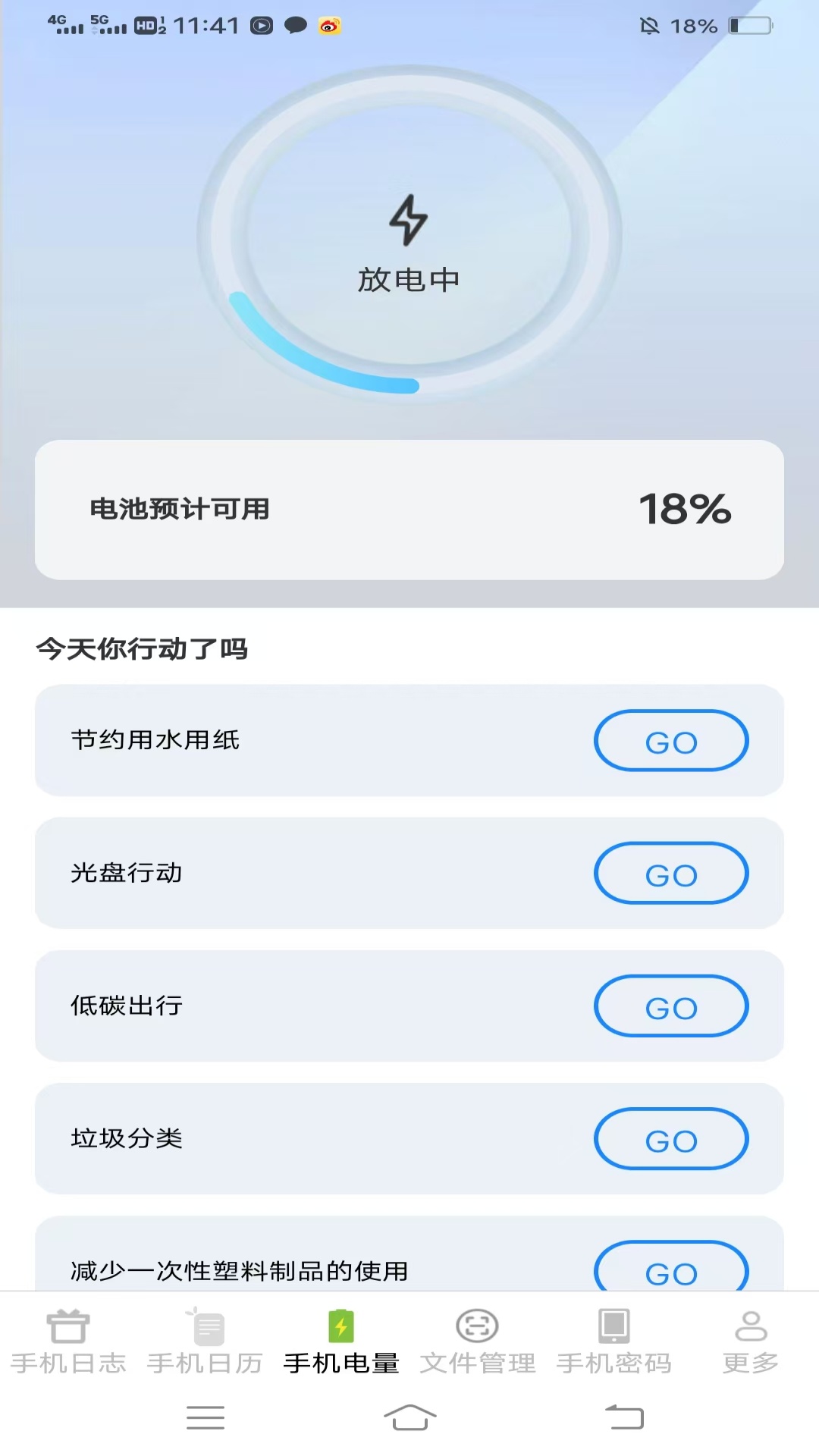This screenshot has width=819, height=1456.
Task: Switch to the 手机日志 tab
Action: (68, 1342)
